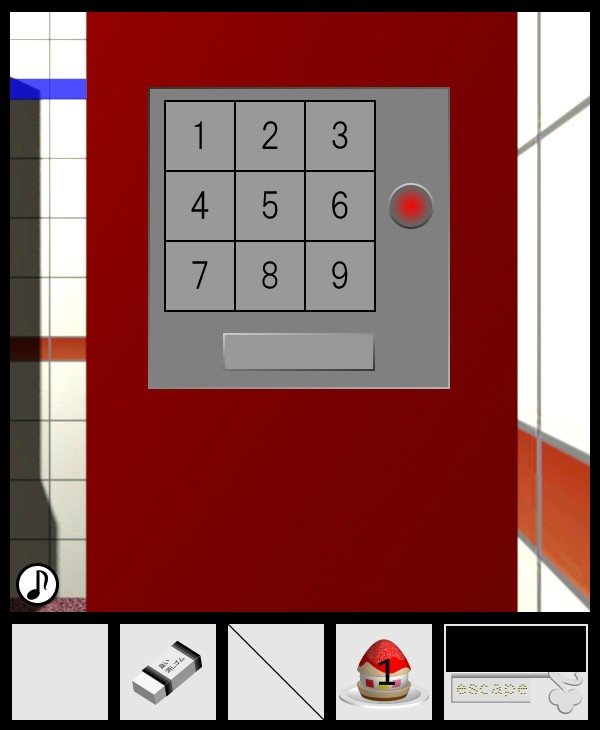Tap the gray bar below the keypad

[x=298, y=352]
